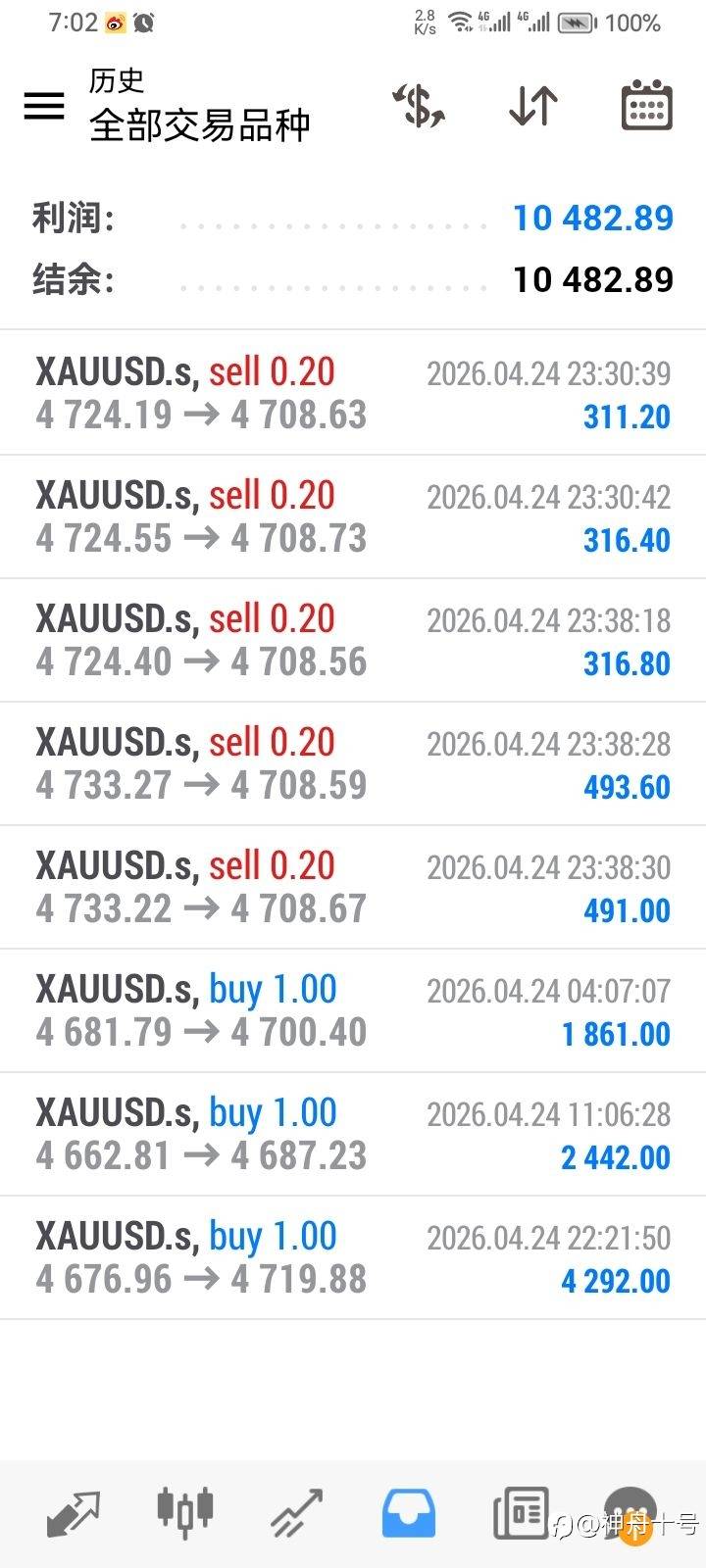This screenshot has width=706, height=1568.
Task: Open the hamburger drawer menu
Action: (44, 106)
